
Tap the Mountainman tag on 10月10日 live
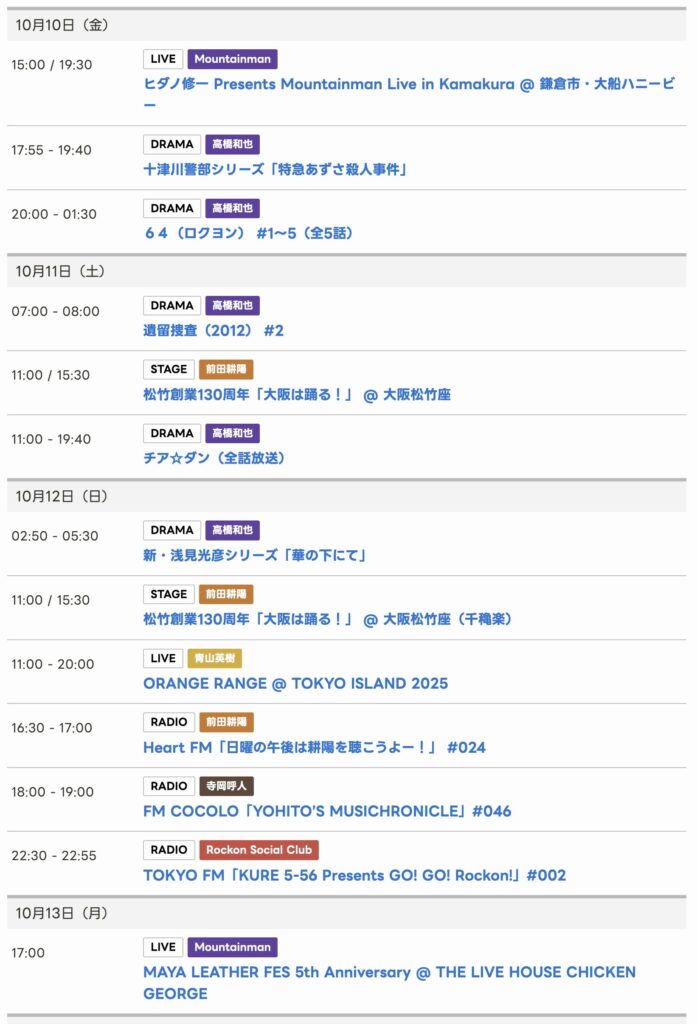[235, 59]
